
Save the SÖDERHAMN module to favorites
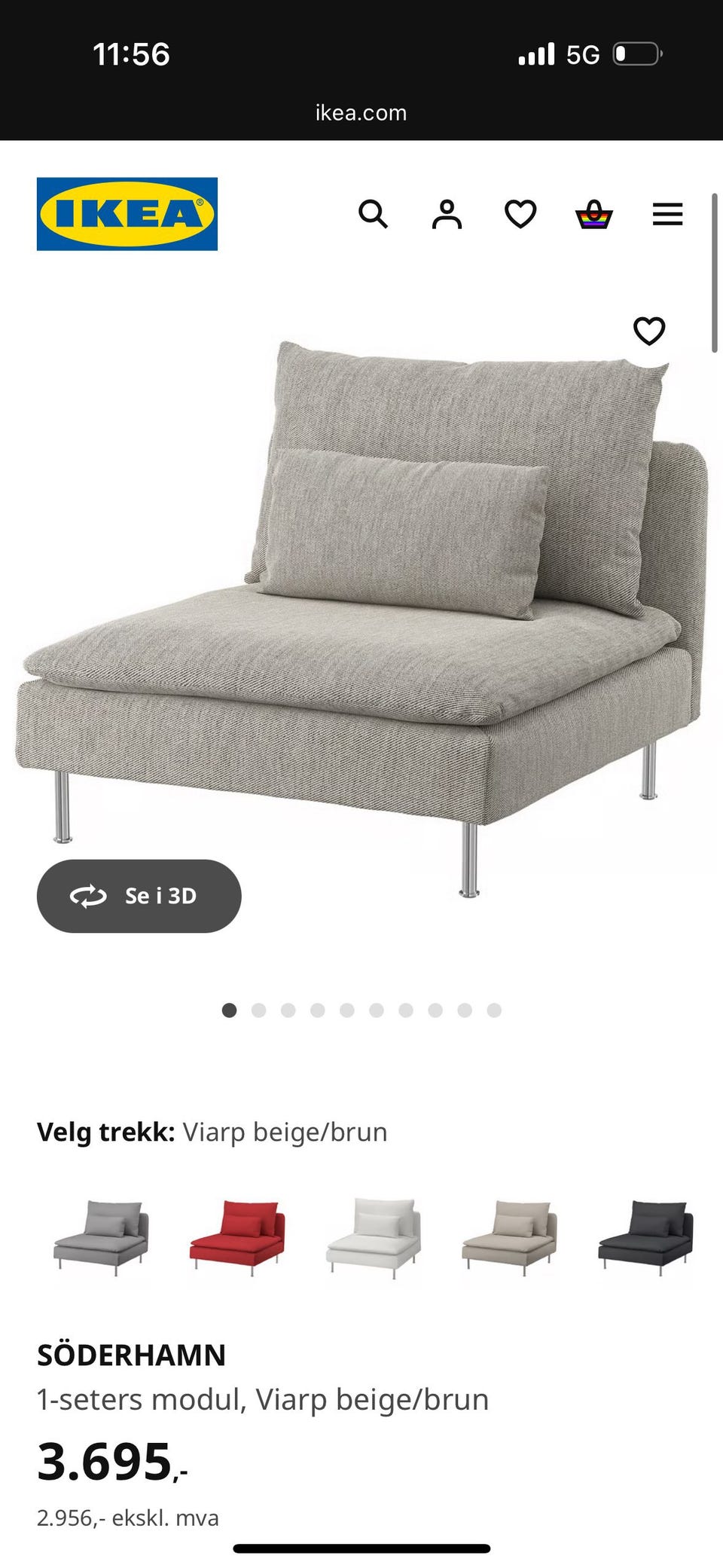tap(649, 331)
